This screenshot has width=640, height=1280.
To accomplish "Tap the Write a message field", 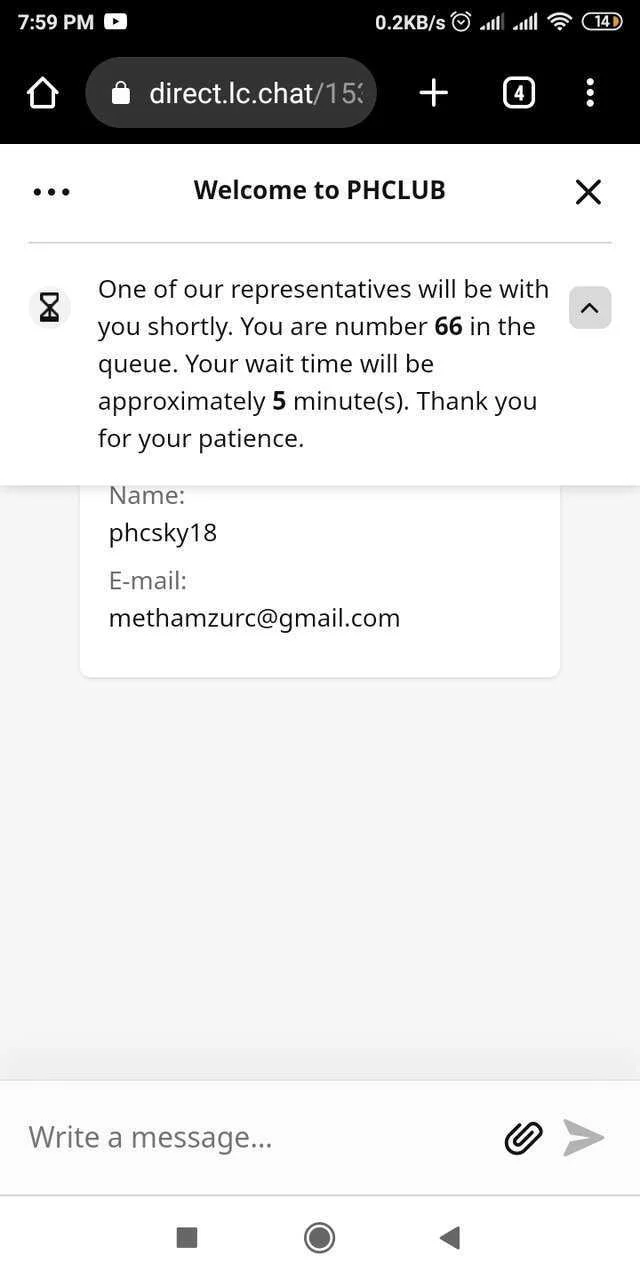I will [255, 1137].
